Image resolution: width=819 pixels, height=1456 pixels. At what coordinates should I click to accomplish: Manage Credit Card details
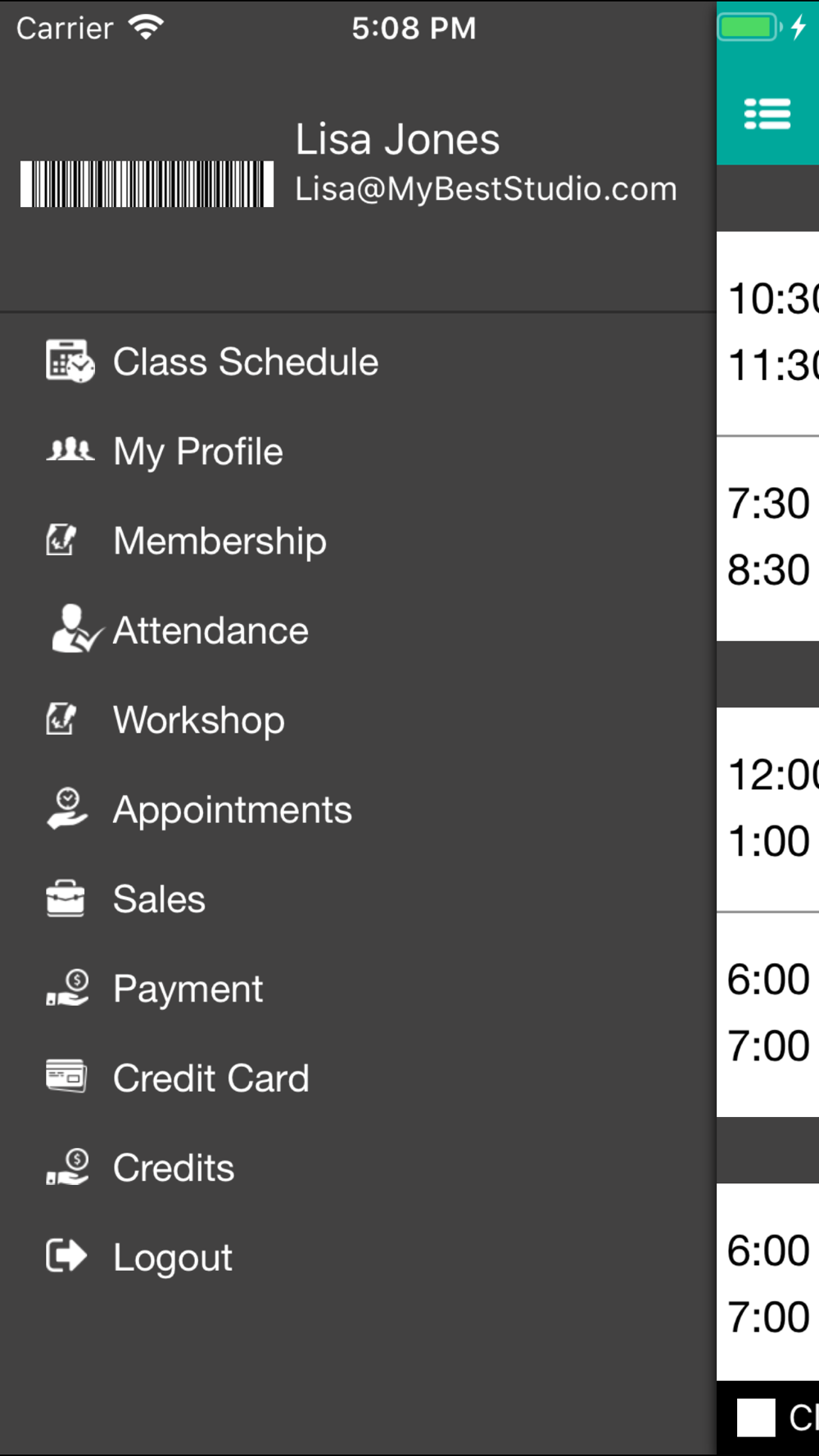click(358, 1078)
